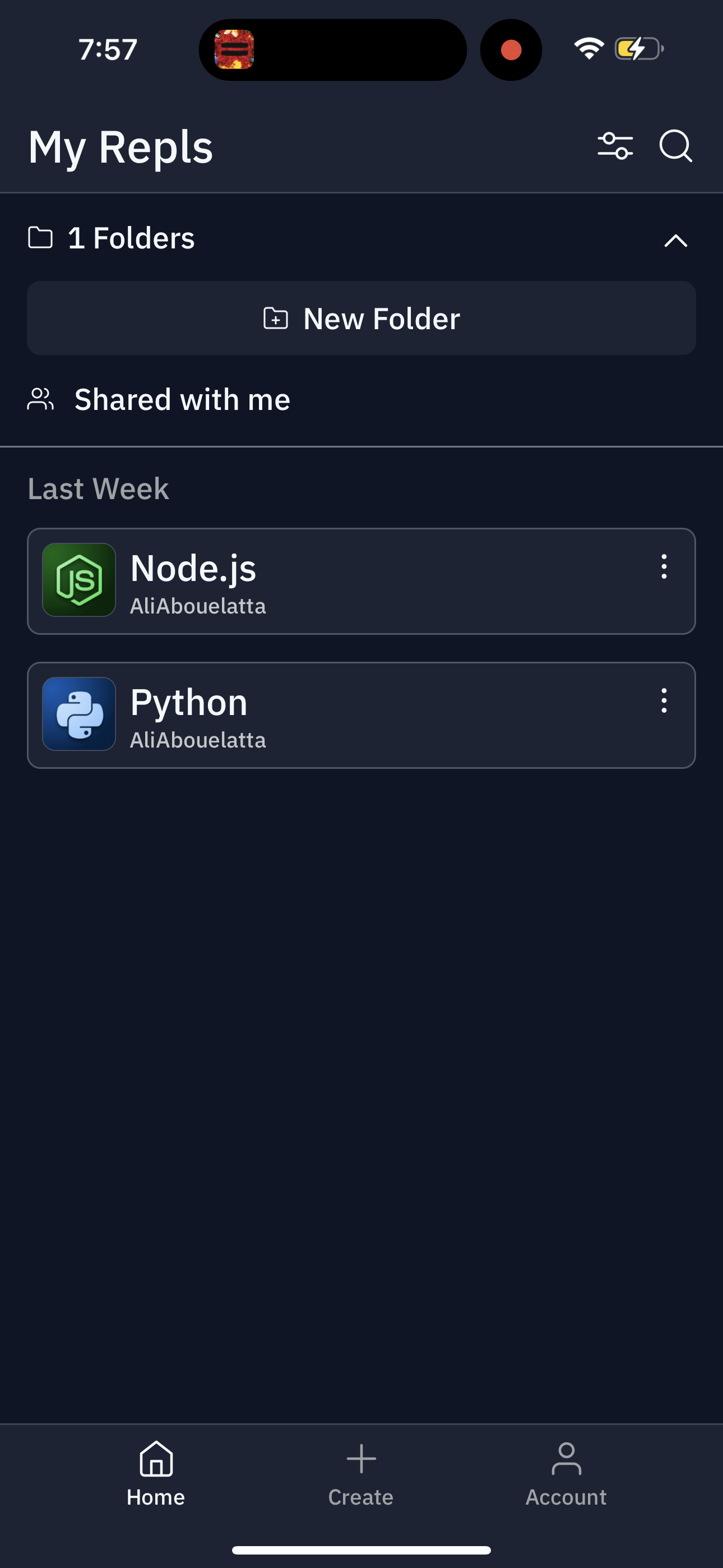Create a new folder

(x=361, y=319)
